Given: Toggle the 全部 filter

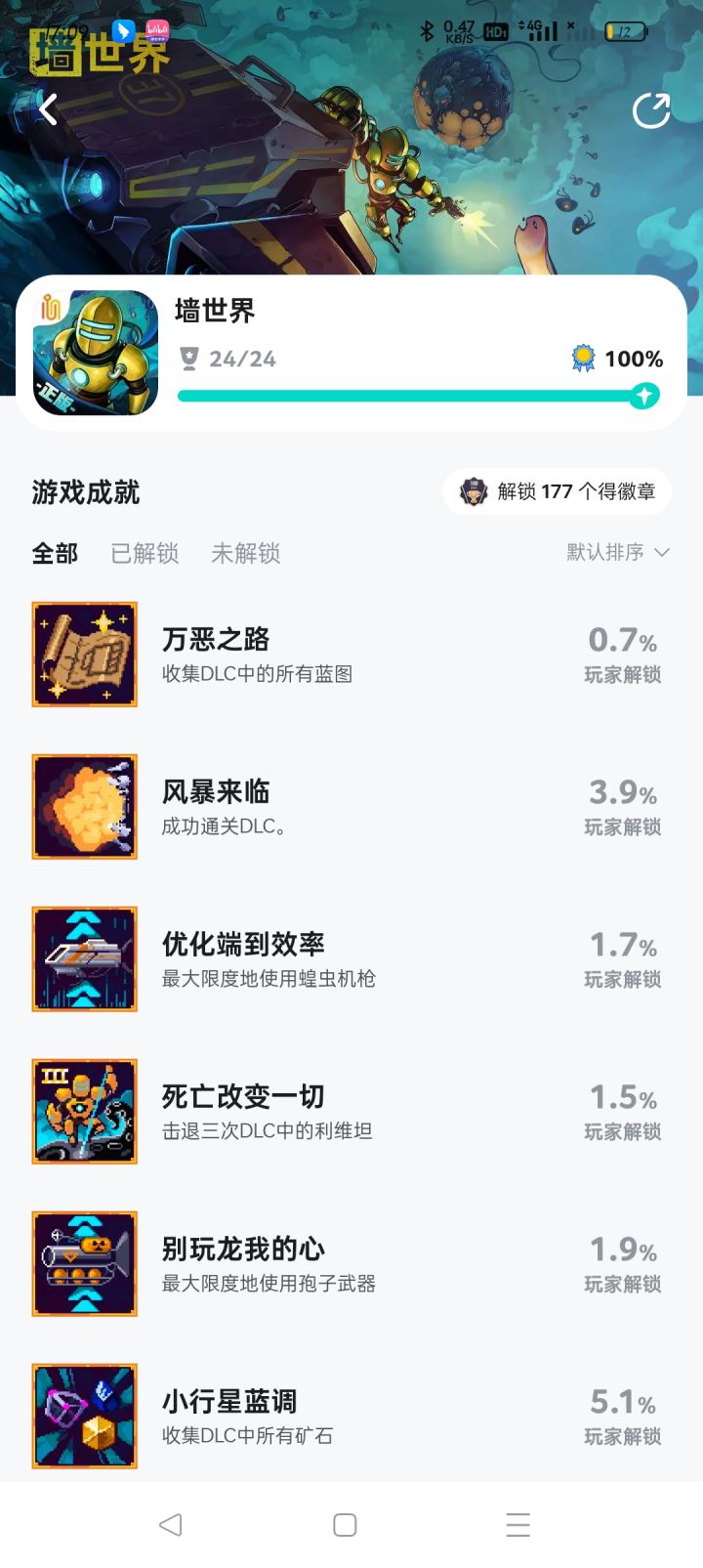Looking at the screenshot, I should [55, 554].
